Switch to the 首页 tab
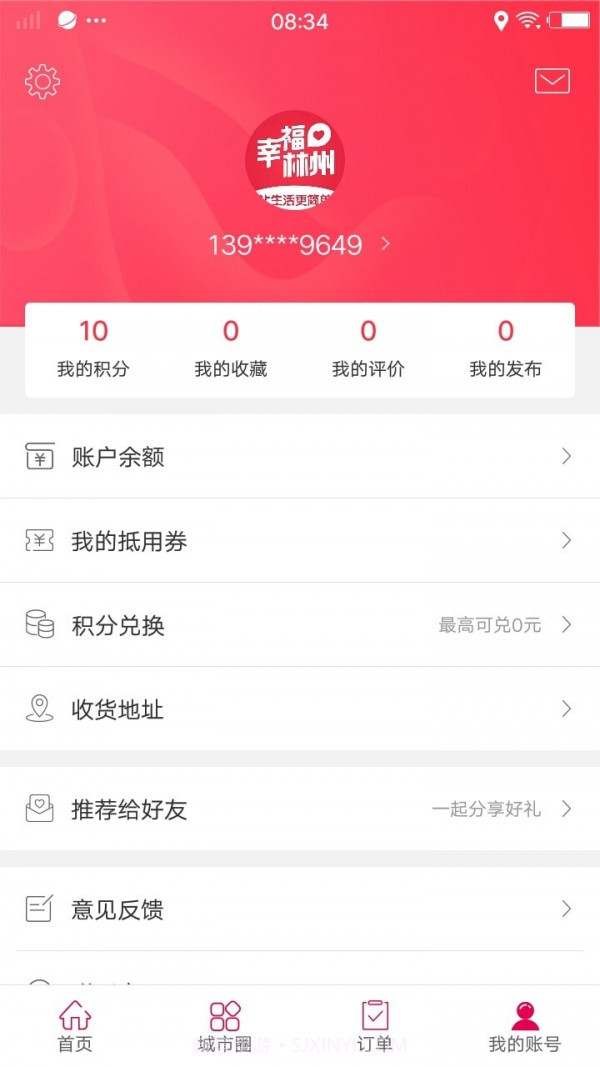 (75, 1026)
